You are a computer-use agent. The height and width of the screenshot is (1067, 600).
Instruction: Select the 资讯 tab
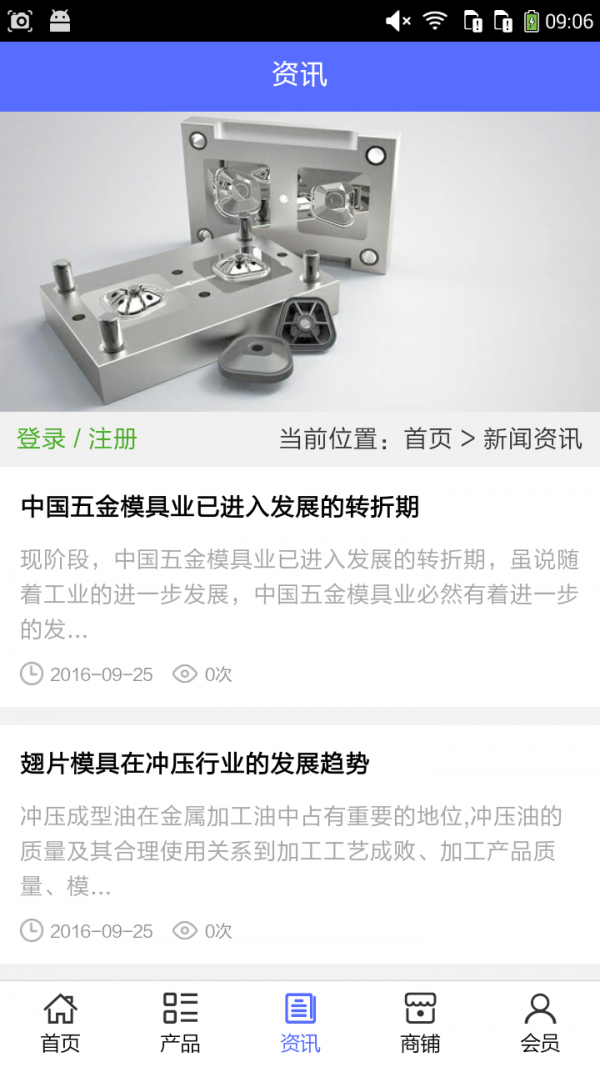tap(300, 1023)
